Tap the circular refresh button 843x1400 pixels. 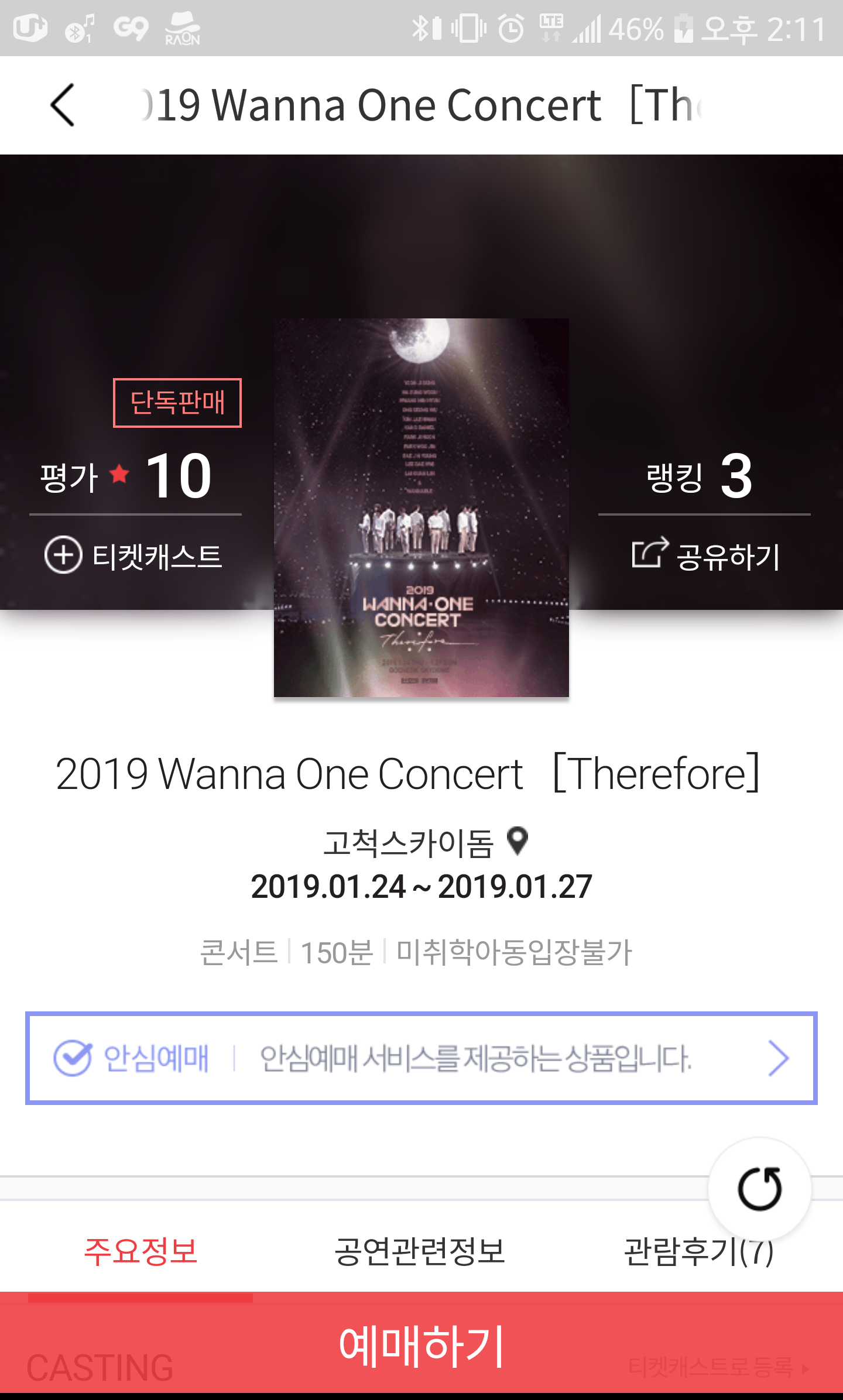[x=759, y=1189]
